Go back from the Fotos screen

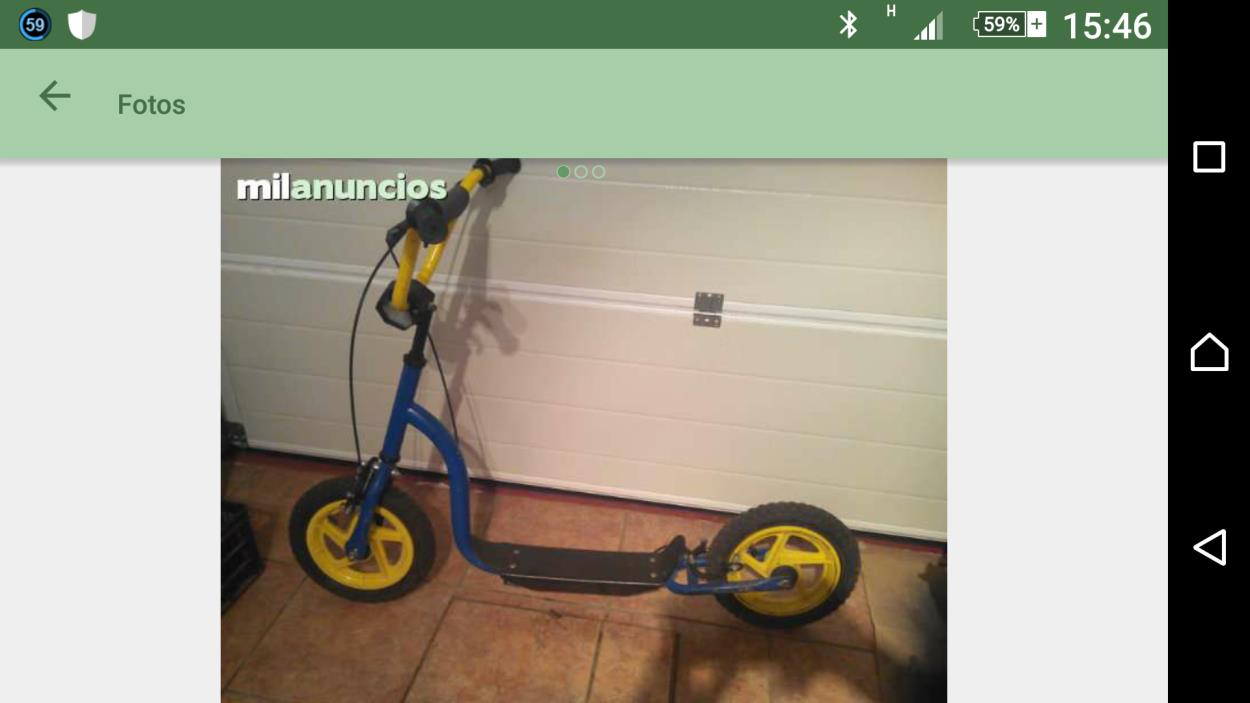pyautogui.click(x=55, y=96)
